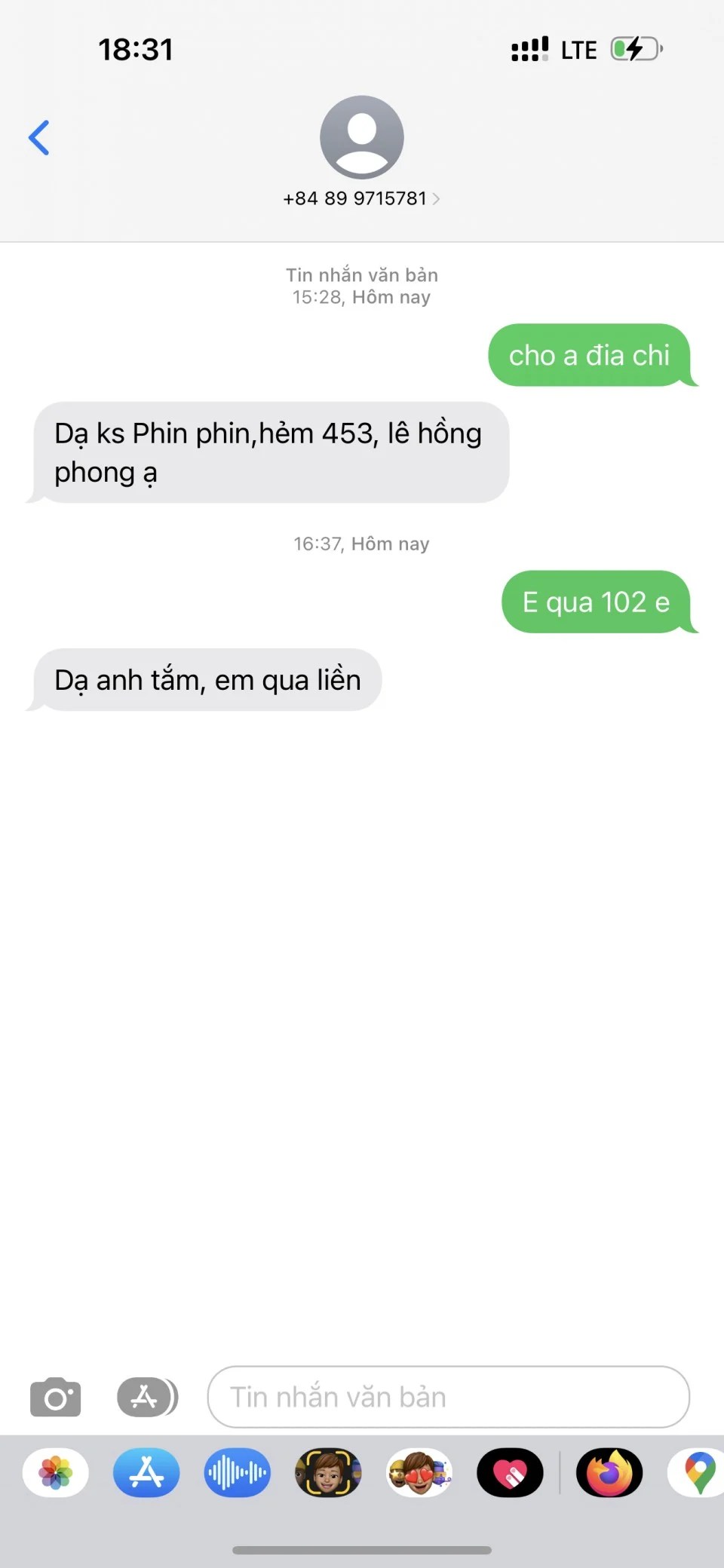
Task: Focus the Tin nhắn văn bản text field
Action: [448, 1397]
